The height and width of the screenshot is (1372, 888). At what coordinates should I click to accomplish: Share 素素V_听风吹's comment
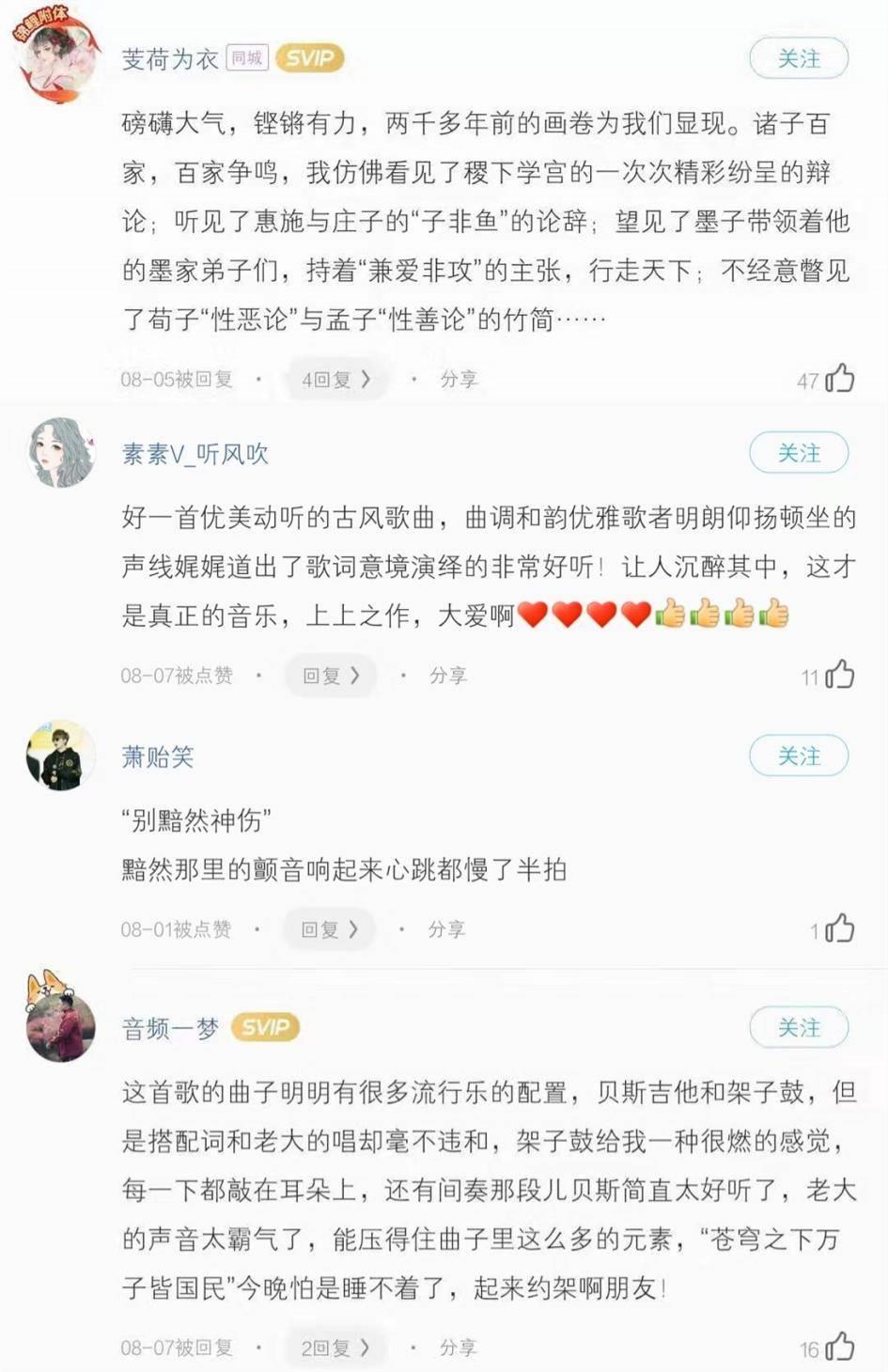447,676
